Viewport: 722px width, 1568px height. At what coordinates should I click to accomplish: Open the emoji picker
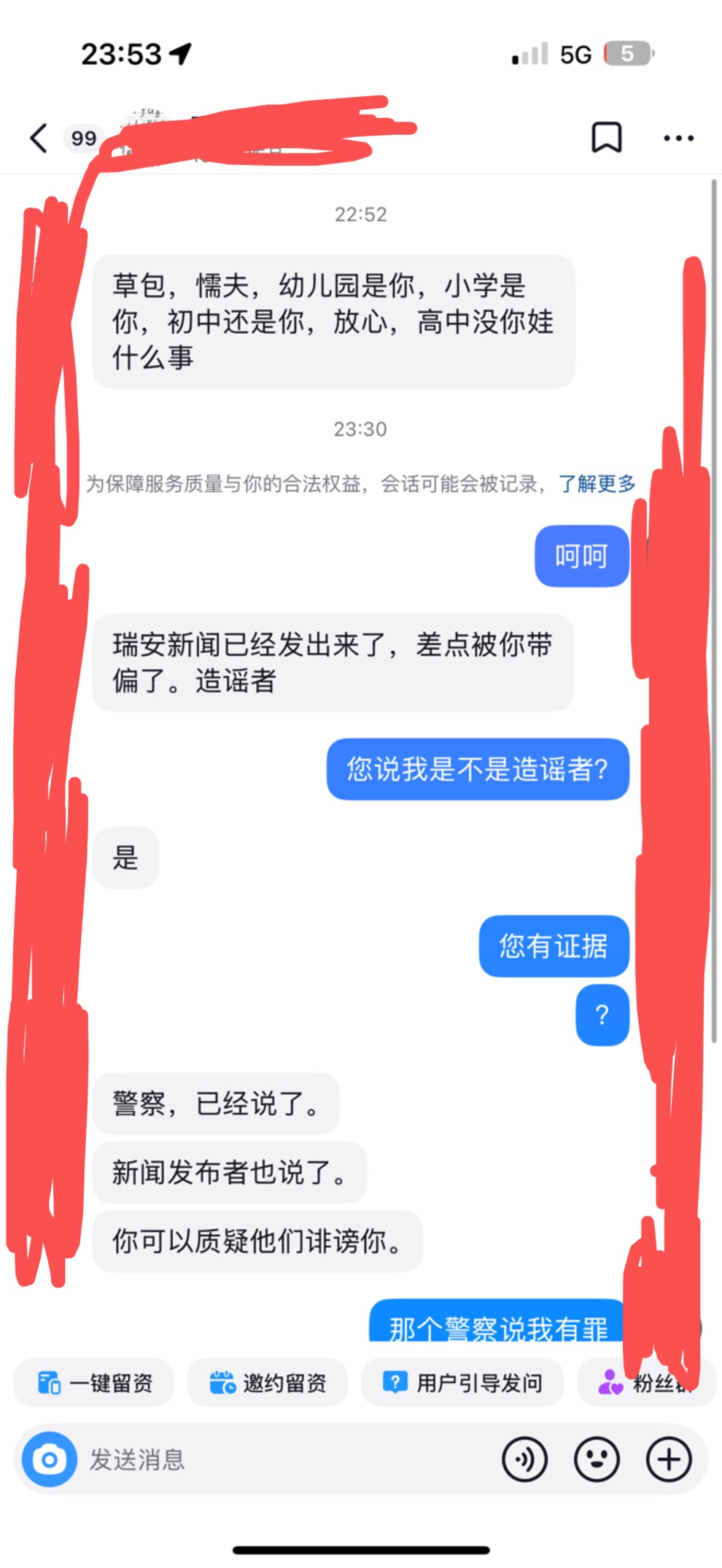pos(597,1459)
